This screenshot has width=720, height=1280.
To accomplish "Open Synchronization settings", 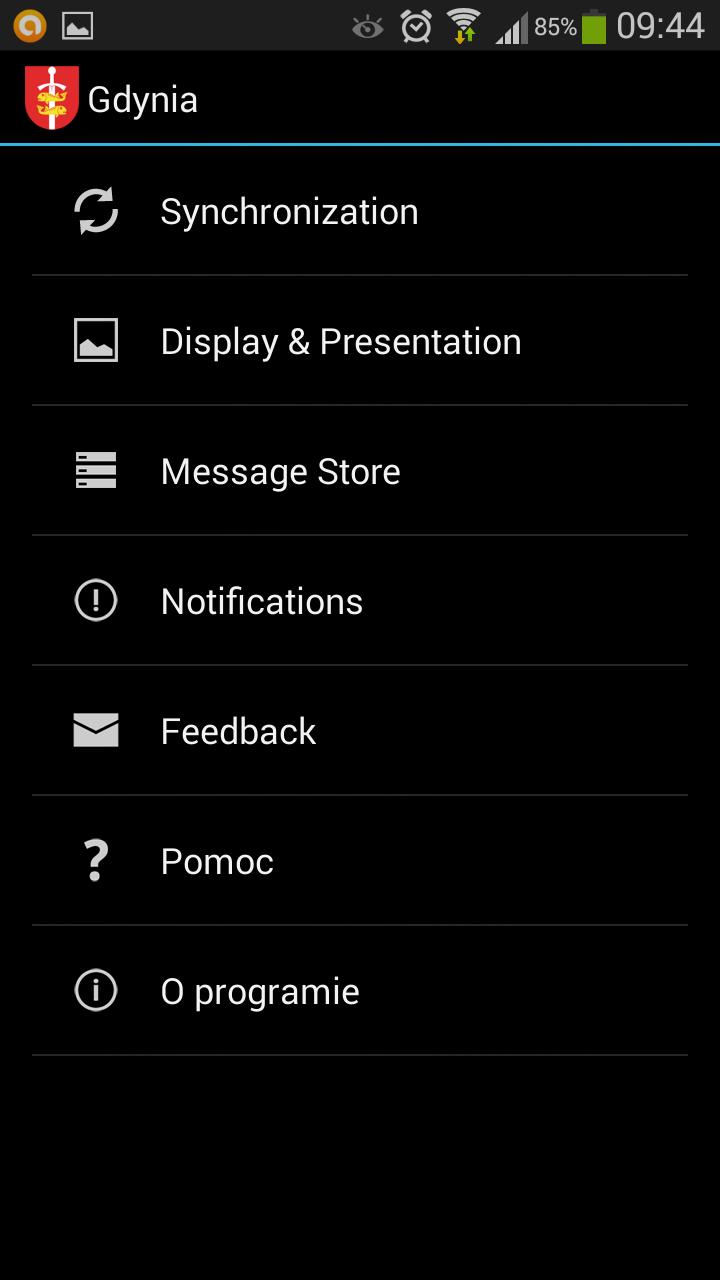I will click(x=360, y=211).
